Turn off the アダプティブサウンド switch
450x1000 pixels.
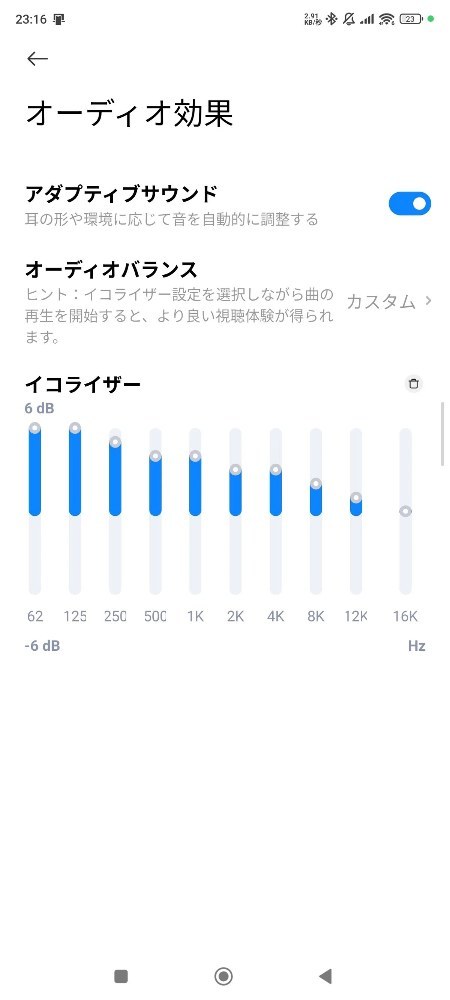410,203
